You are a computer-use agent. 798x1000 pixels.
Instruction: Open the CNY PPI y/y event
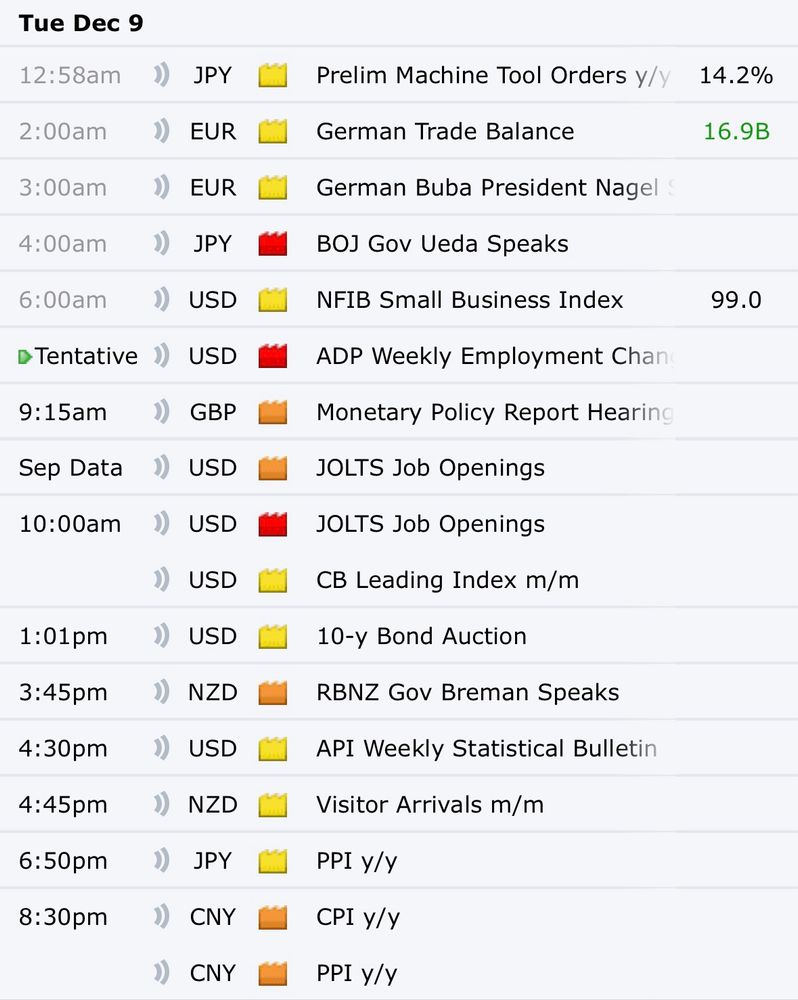pyautogui.click(x=356, y=972)
